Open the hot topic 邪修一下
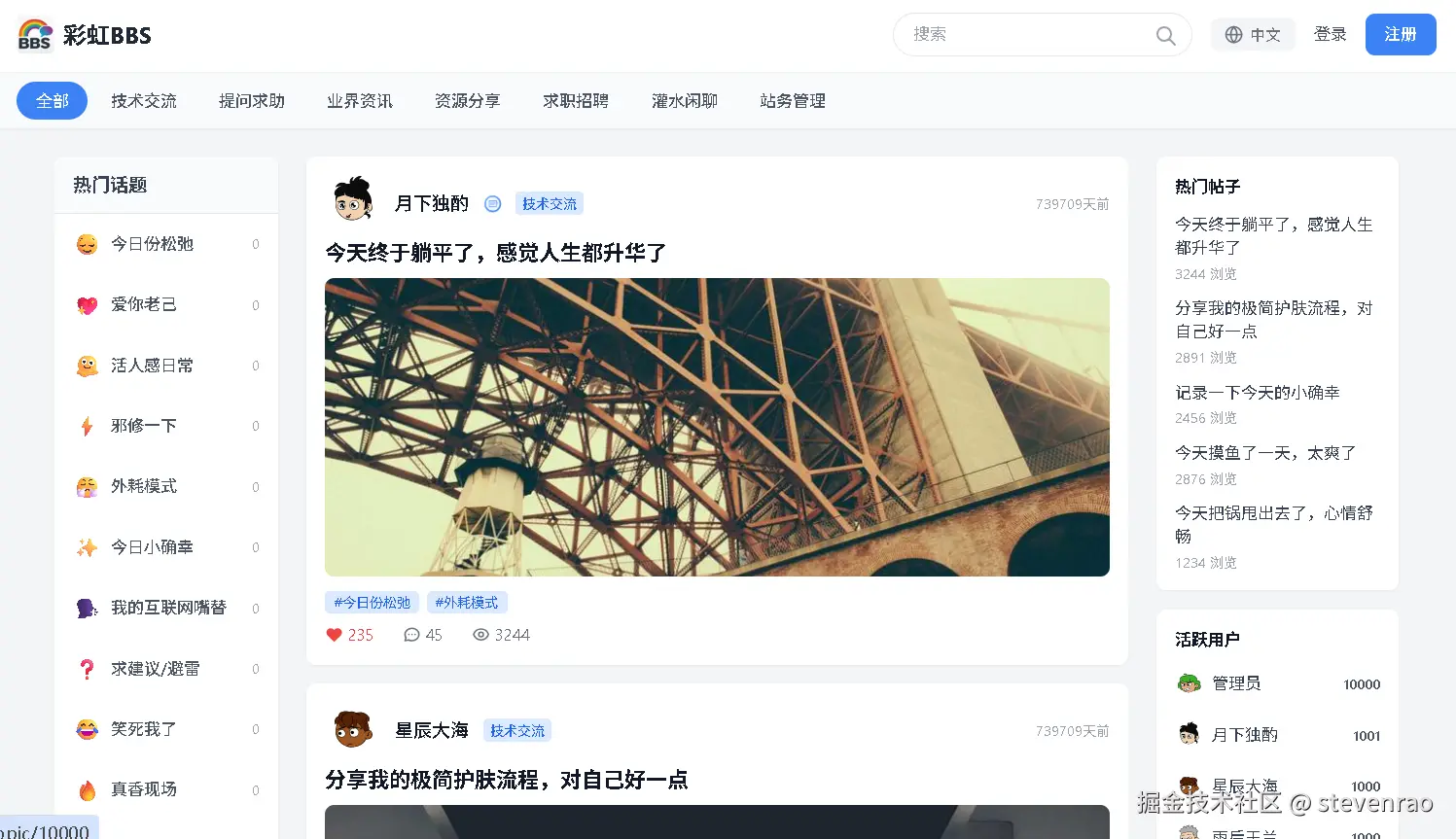 [x=143, y=426]
